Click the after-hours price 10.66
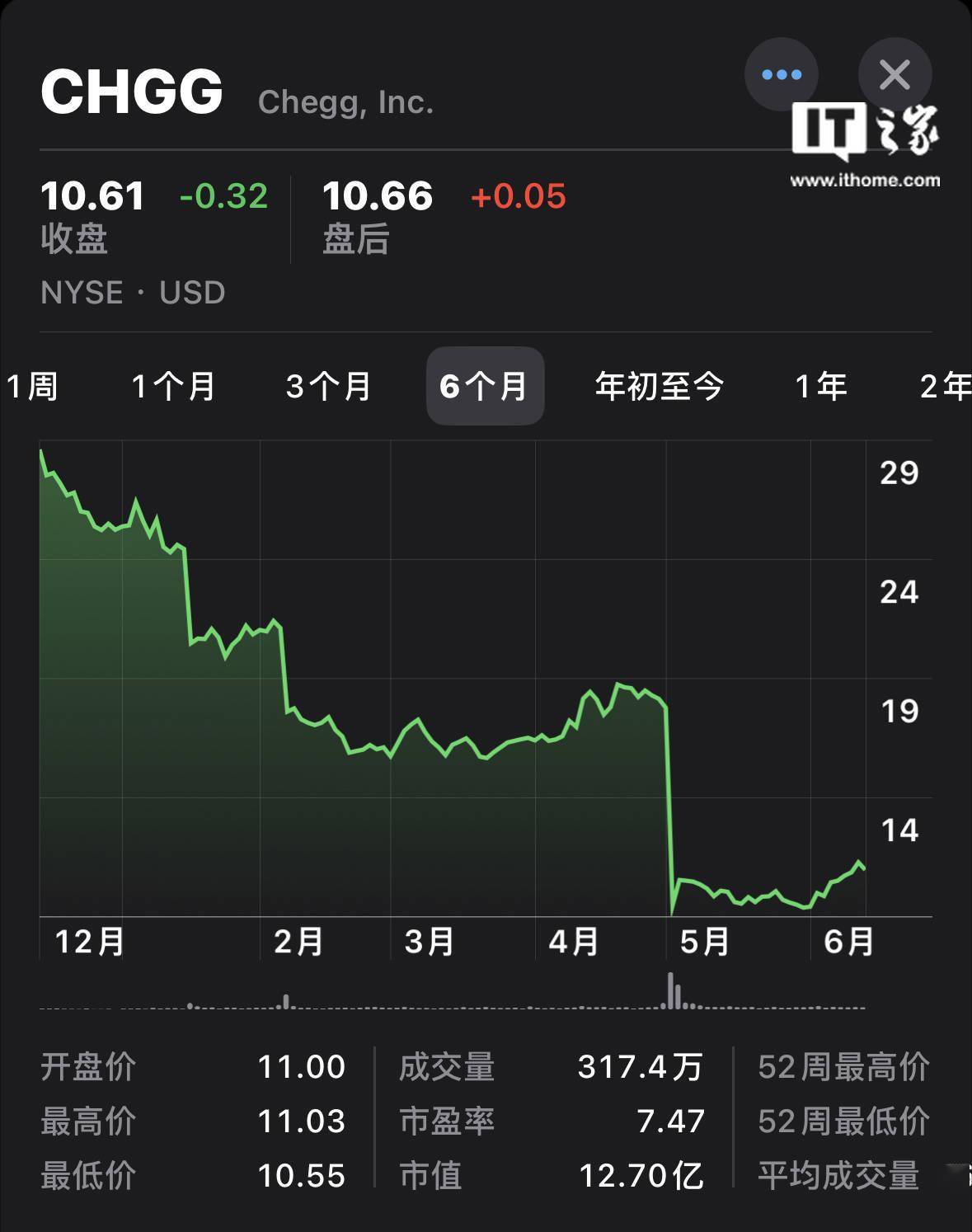 point(378,196)
